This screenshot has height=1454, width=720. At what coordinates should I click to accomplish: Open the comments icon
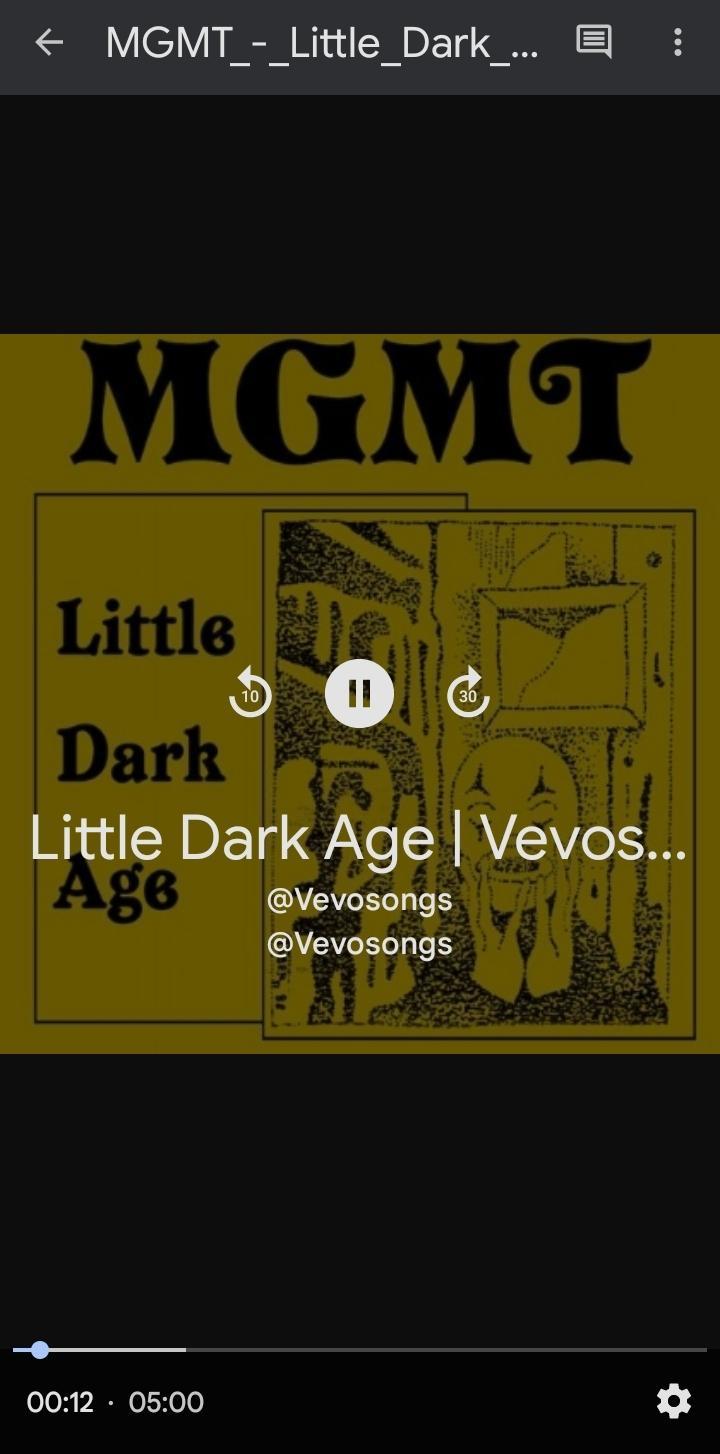pyautogui.click(x=594, y=42)
